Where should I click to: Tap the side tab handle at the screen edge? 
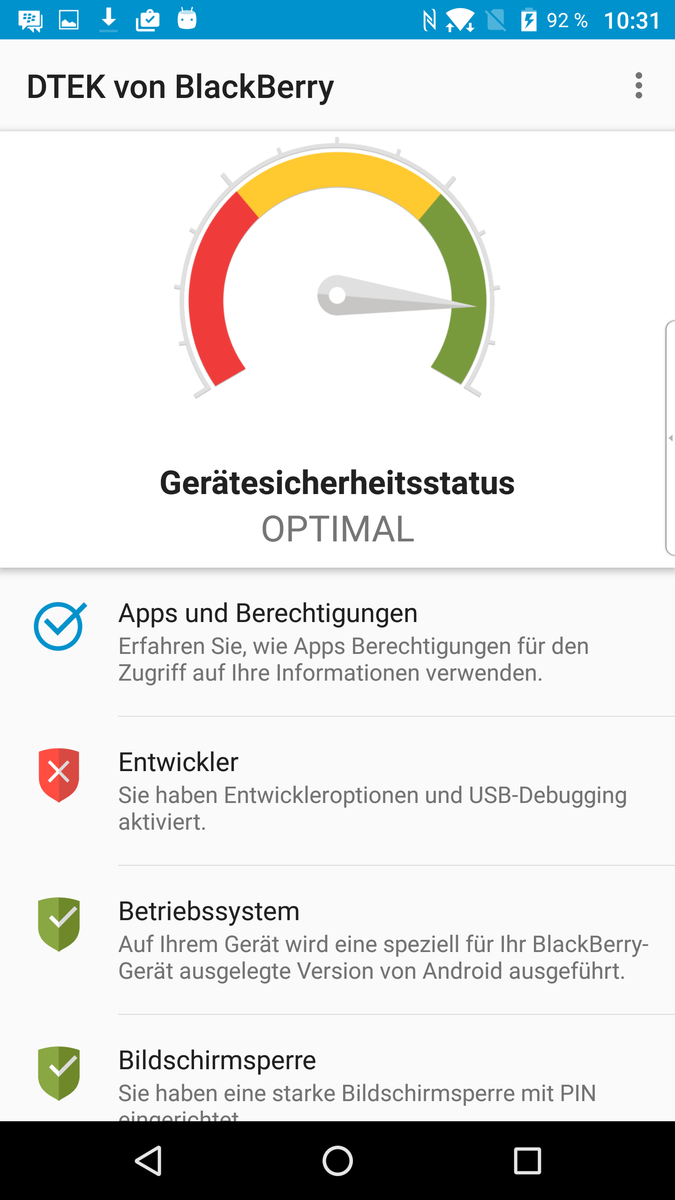670,438
